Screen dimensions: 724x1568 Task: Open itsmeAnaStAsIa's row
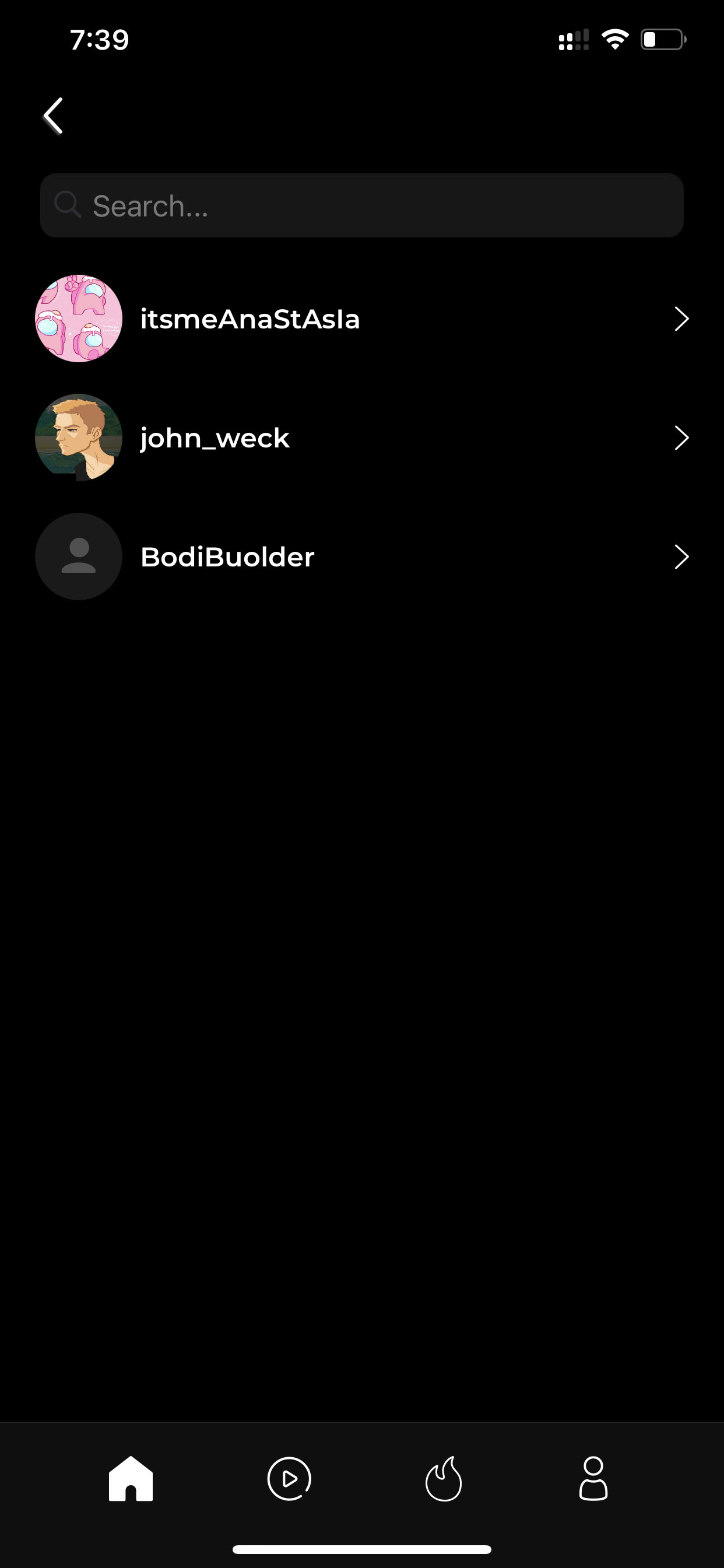(362, 318)
